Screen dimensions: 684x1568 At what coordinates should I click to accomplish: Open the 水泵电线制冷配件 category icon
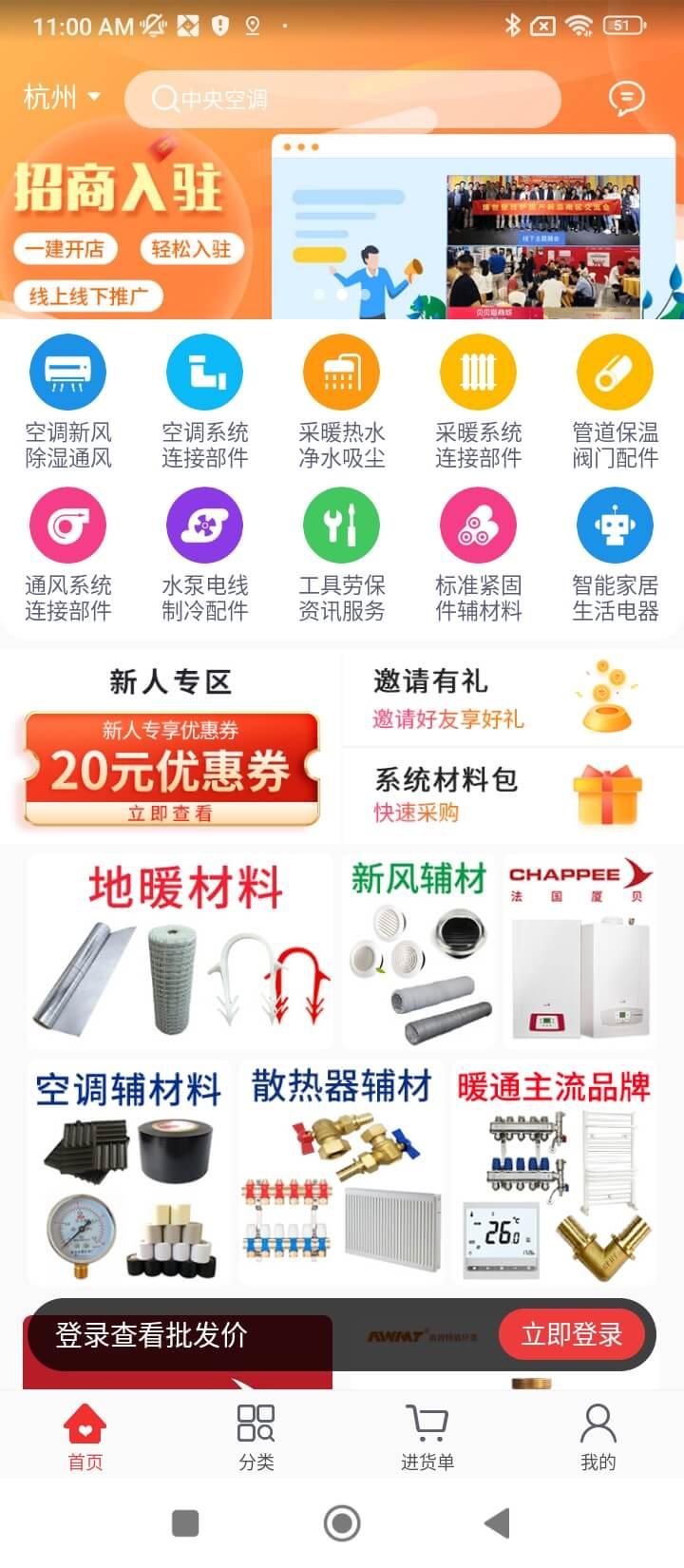[x=204, y=524]
